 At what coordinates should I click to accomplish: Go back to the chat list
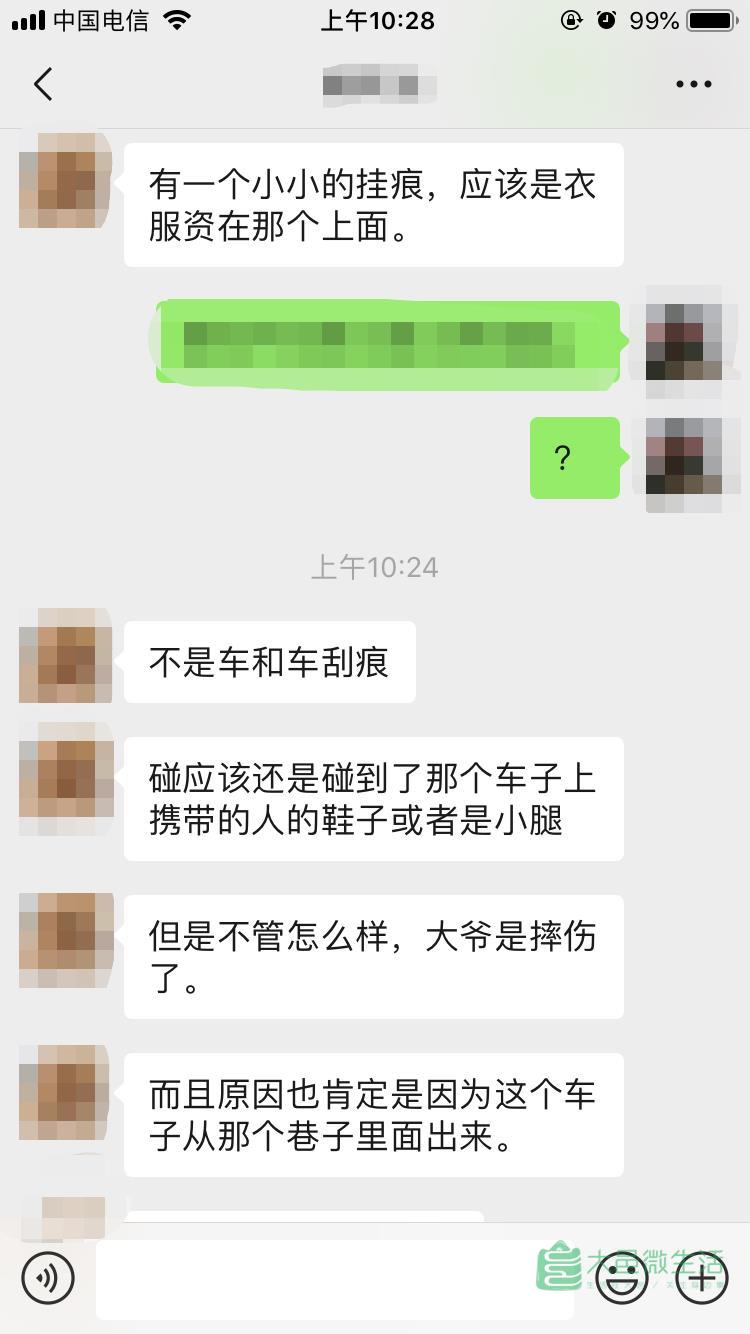coord(43,85)
